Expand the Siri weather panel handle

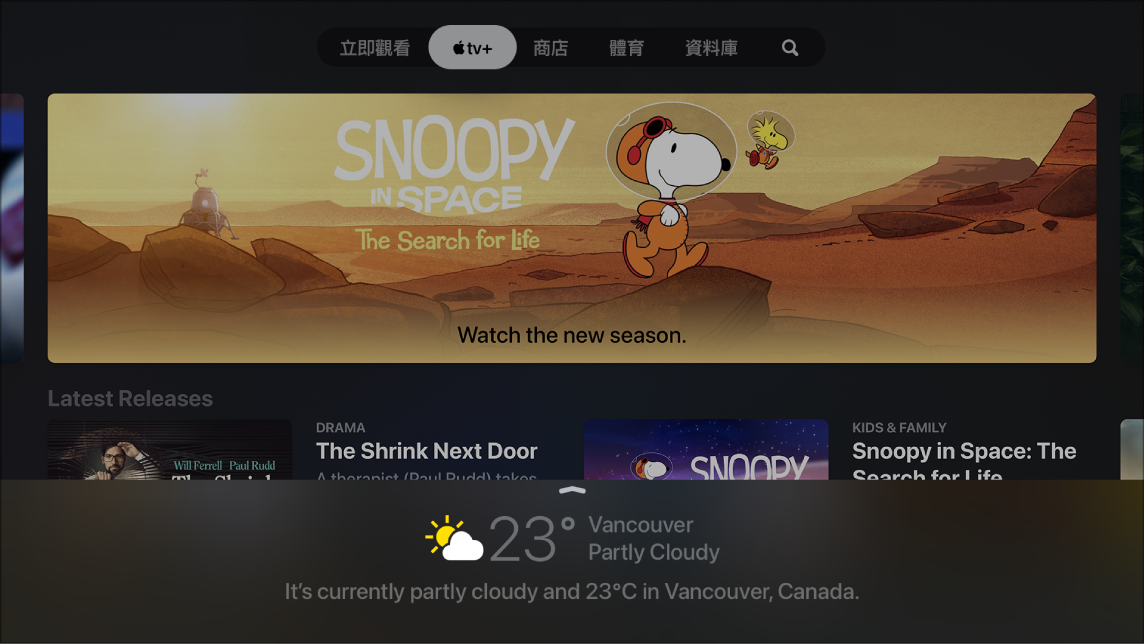(572, 490)
